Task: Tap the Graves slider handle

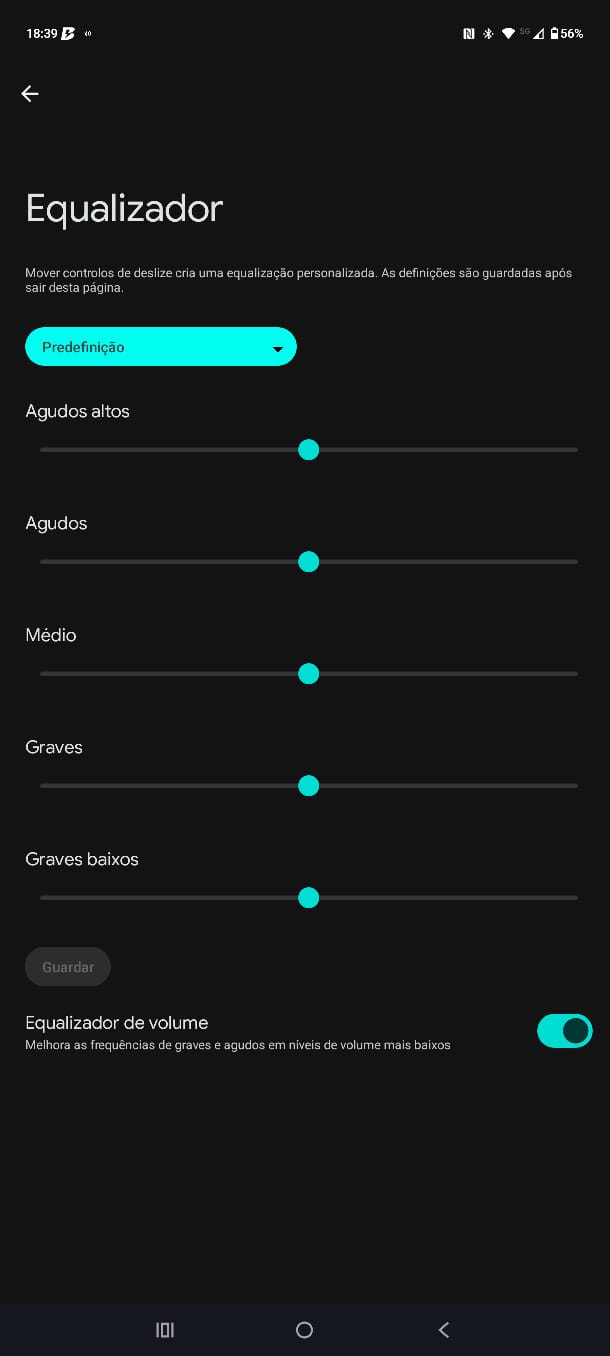Action: coord(309,786)
